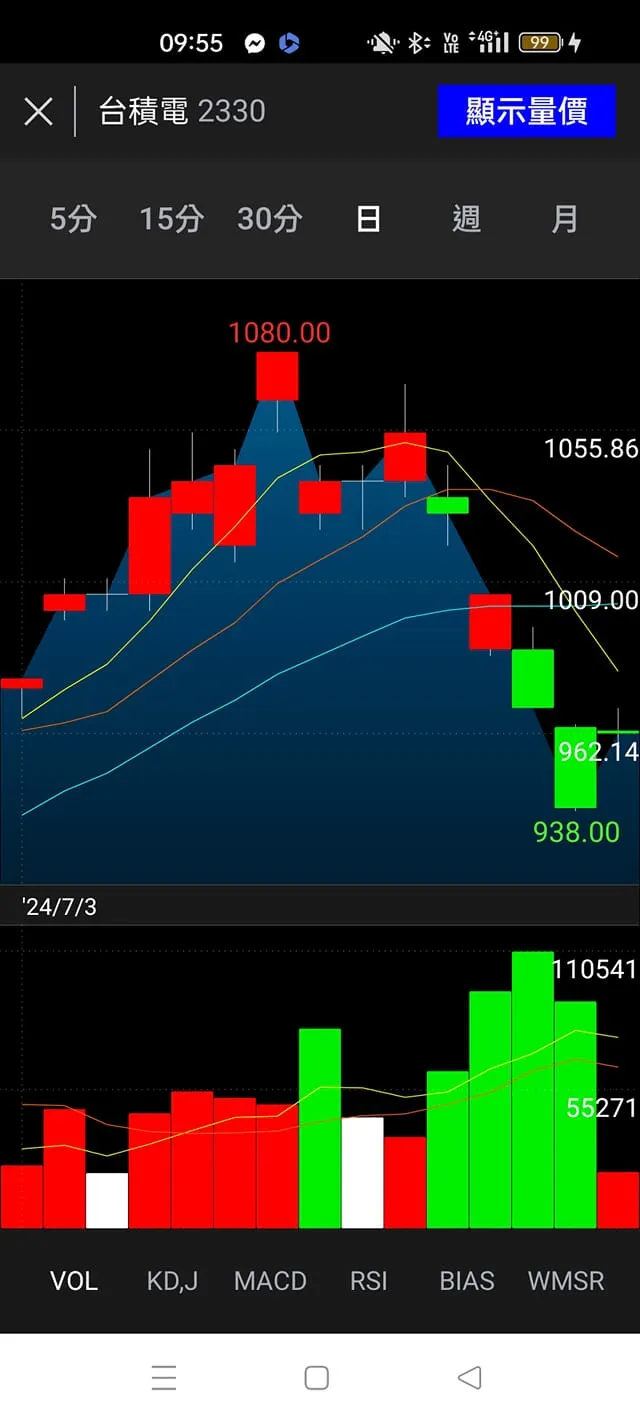Viewport: 640px width, 1422px height.
Task: Go back using system navigation triangle
Action: coord(469,1378)
